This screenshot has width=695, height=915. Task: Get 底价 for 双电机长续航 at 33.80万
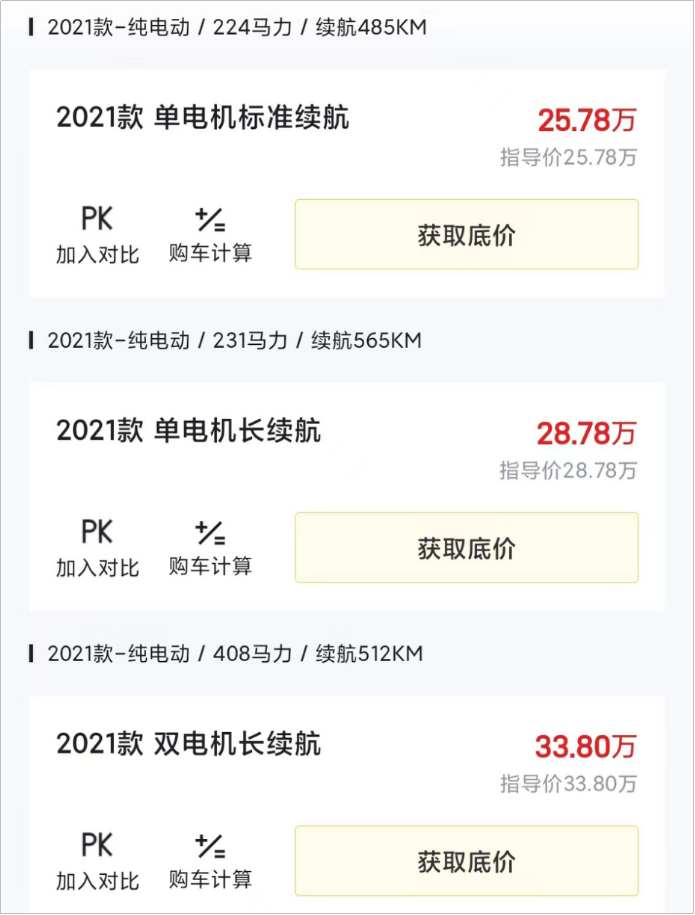tap(466, 861)
